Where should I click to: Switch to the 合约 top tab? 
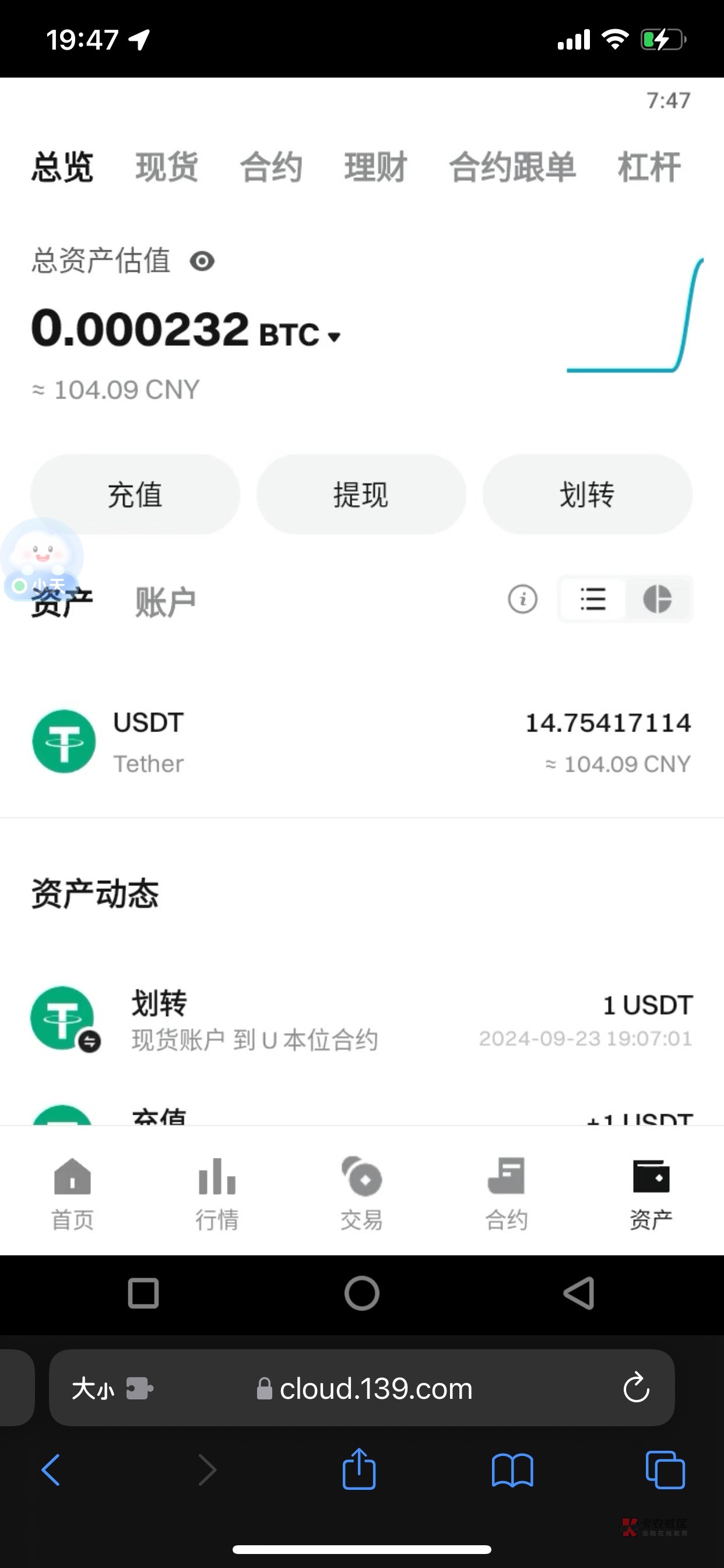click(x=271, y=167)
